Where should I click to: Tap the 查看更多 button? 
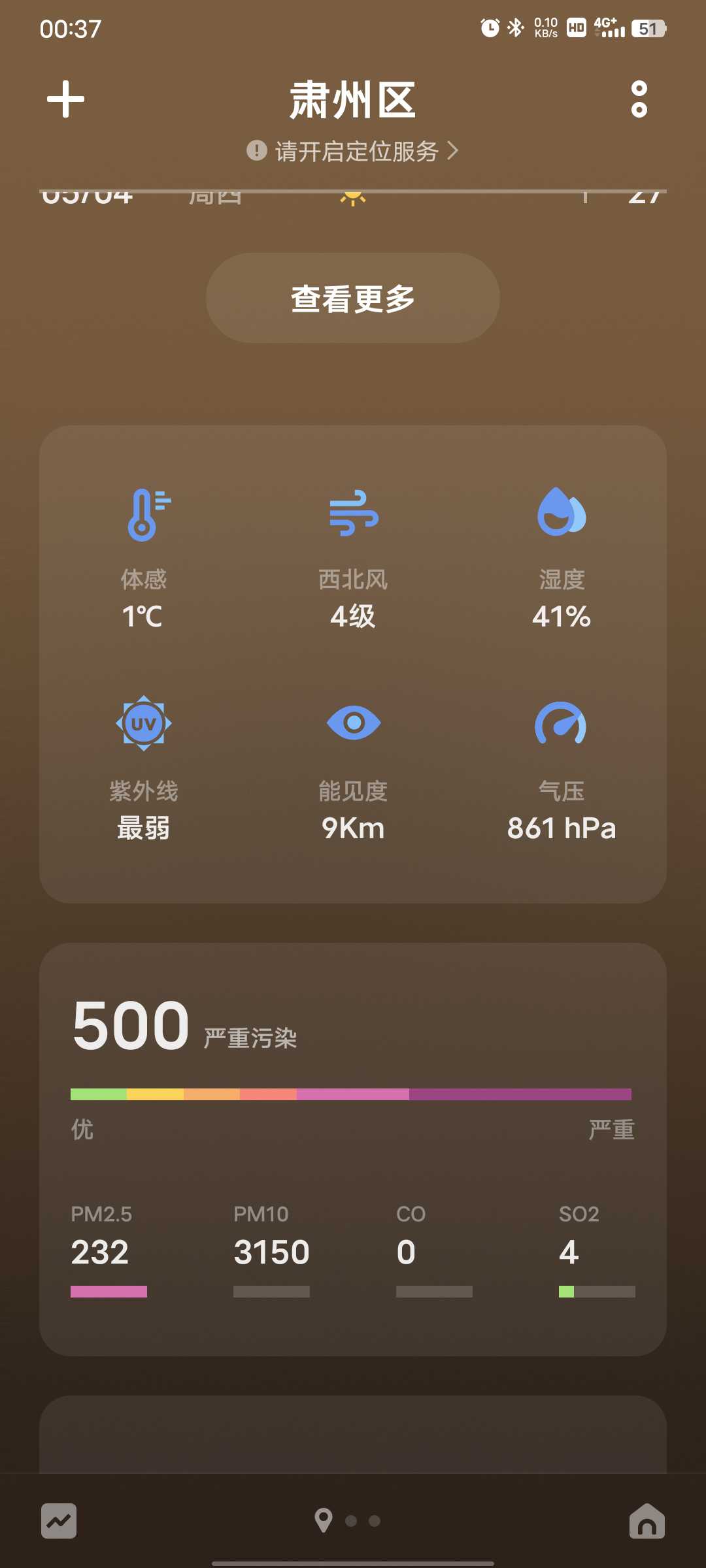pos(353,298)
